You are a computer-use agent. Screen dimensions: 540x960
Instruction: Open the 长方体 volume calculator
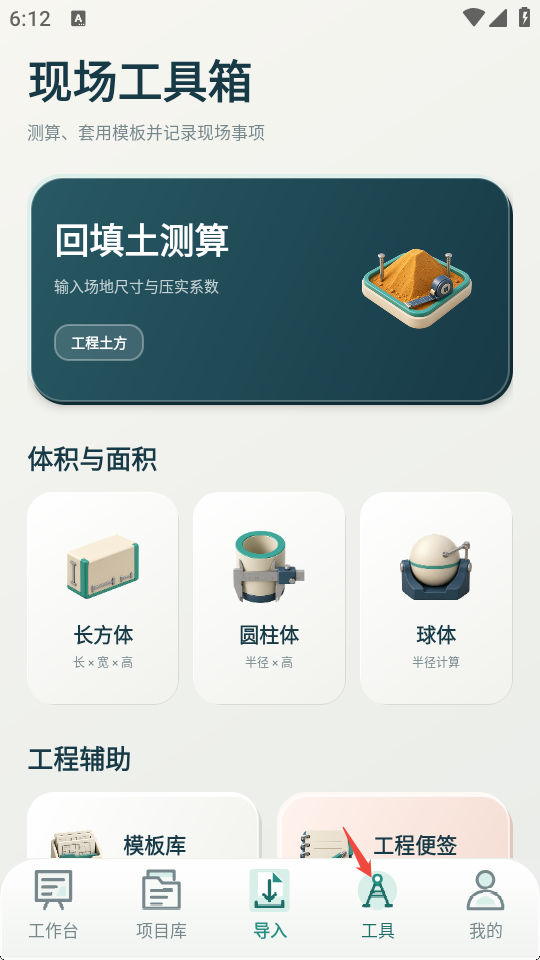pyautogui.click(x=103, y=598)
